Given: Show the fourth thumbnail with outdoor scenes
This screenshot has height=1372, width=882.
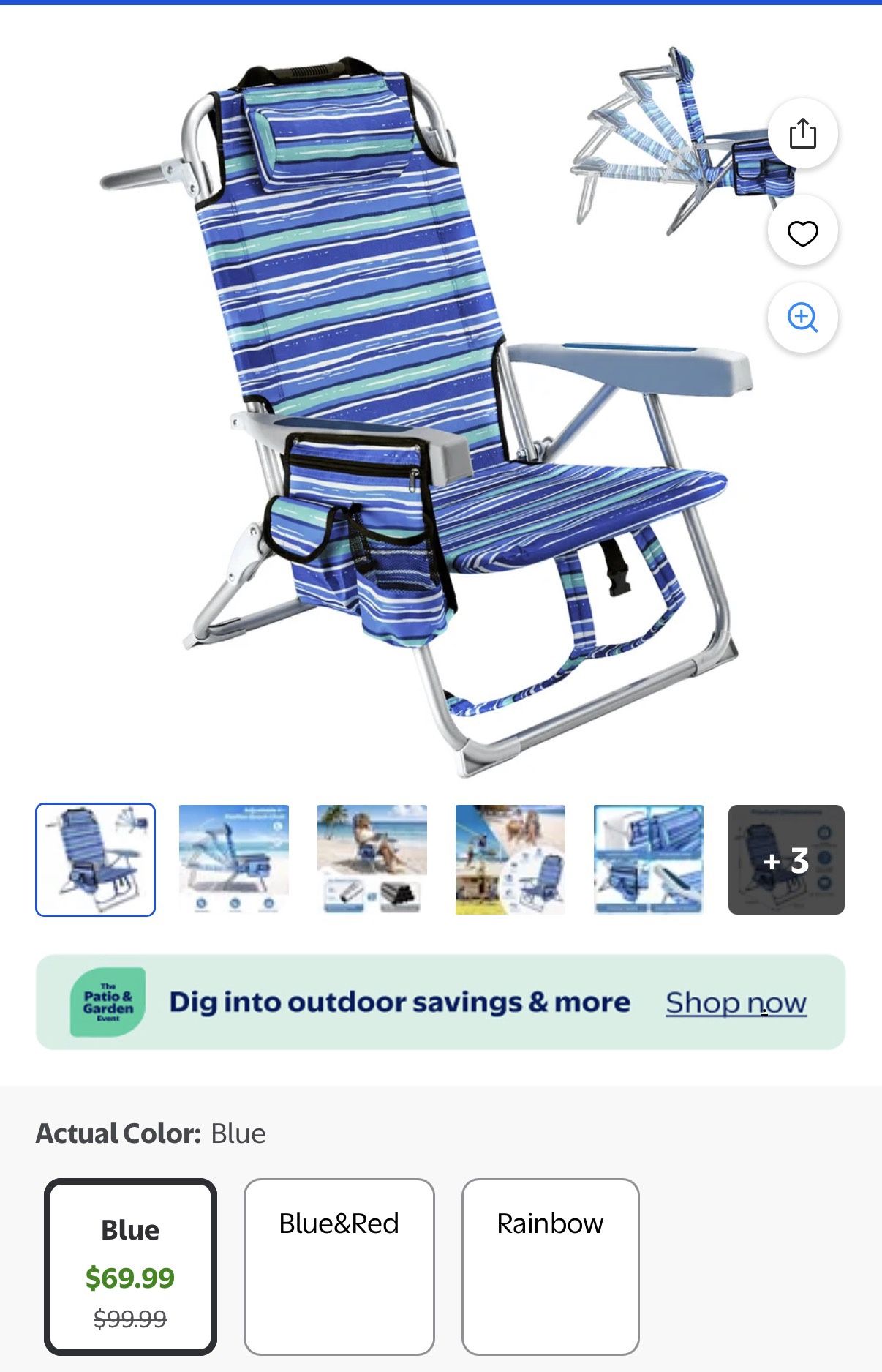Looking at the screenshot, I should coord(510,859).
